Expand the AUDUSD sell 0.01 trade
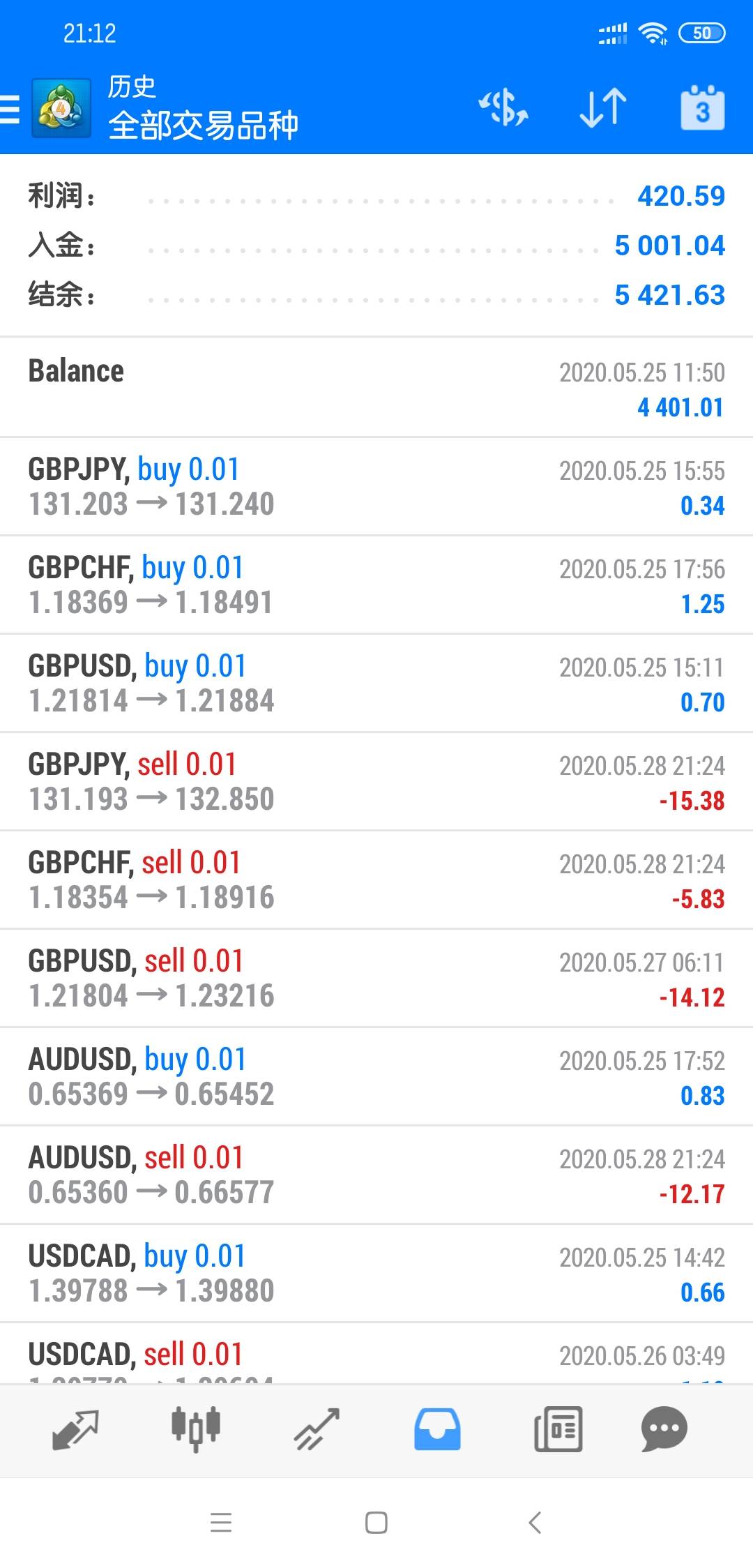The height and width of the screenshot is (1568, 753). (x=376, y=1175)
